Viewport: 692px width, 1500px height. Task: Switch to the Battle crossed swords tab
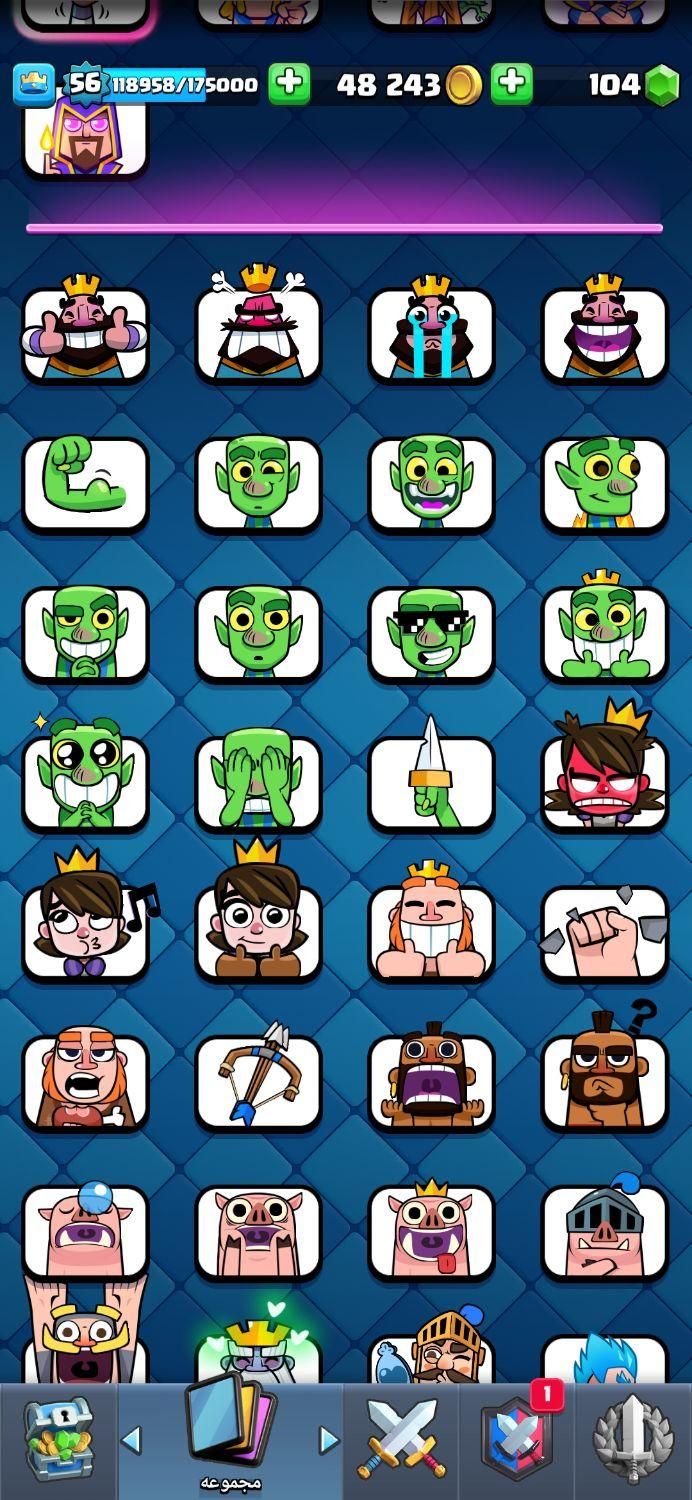pyautogui.click(x=401, y=1439)
